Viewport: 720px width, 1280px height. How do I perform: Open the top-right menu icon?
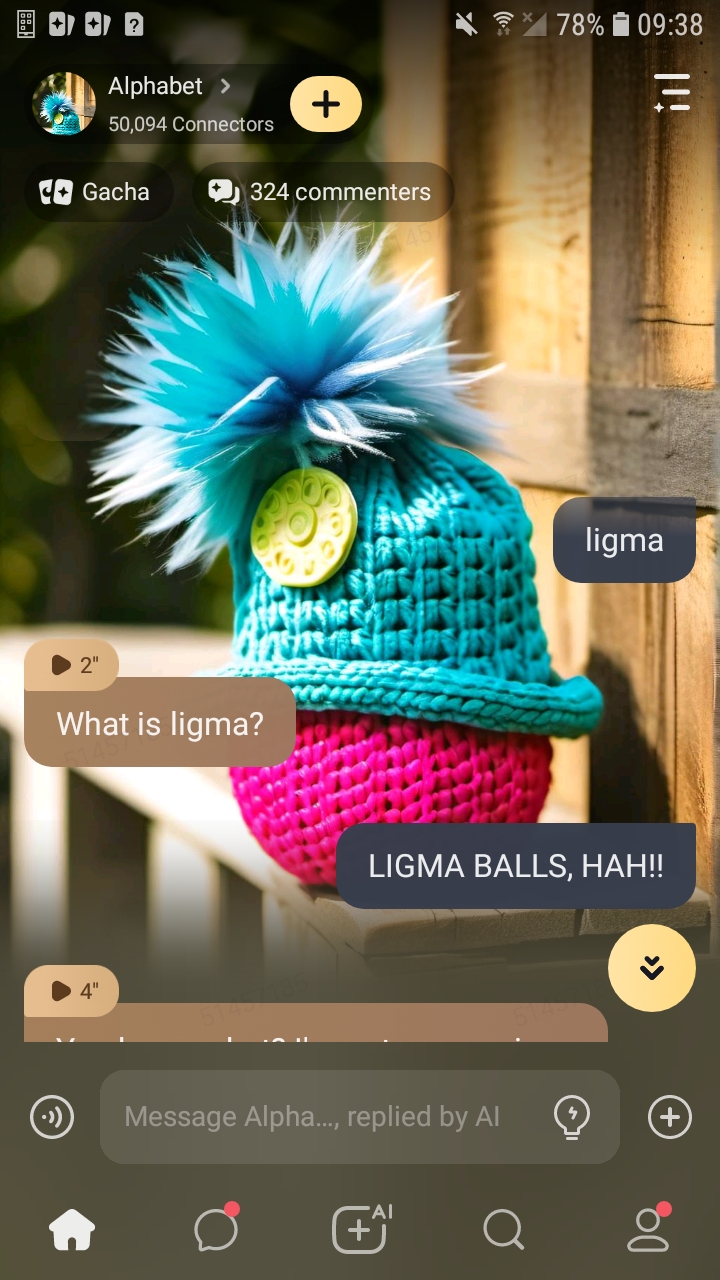[x=672, y=93]
